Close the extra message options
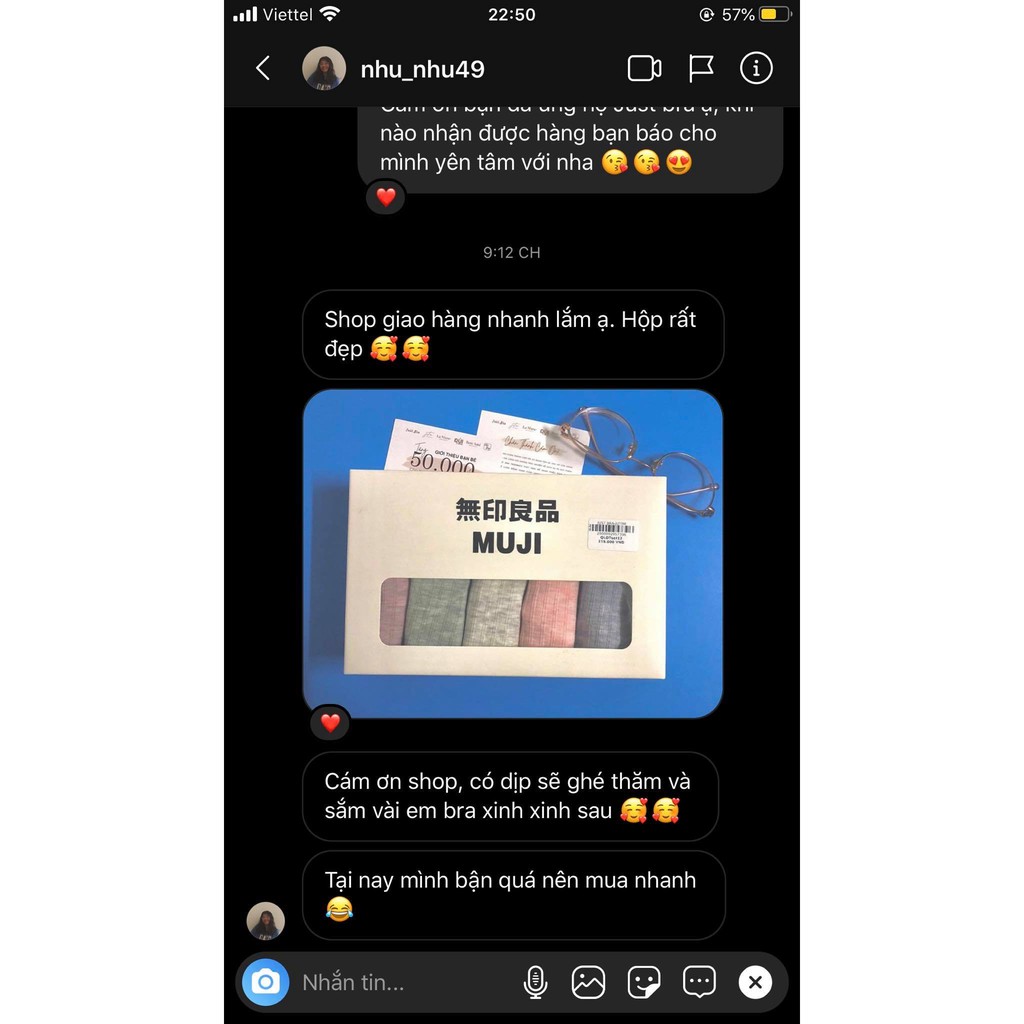The height and width of the screenshot is (1024, 1024). click(x=755, y=982)
